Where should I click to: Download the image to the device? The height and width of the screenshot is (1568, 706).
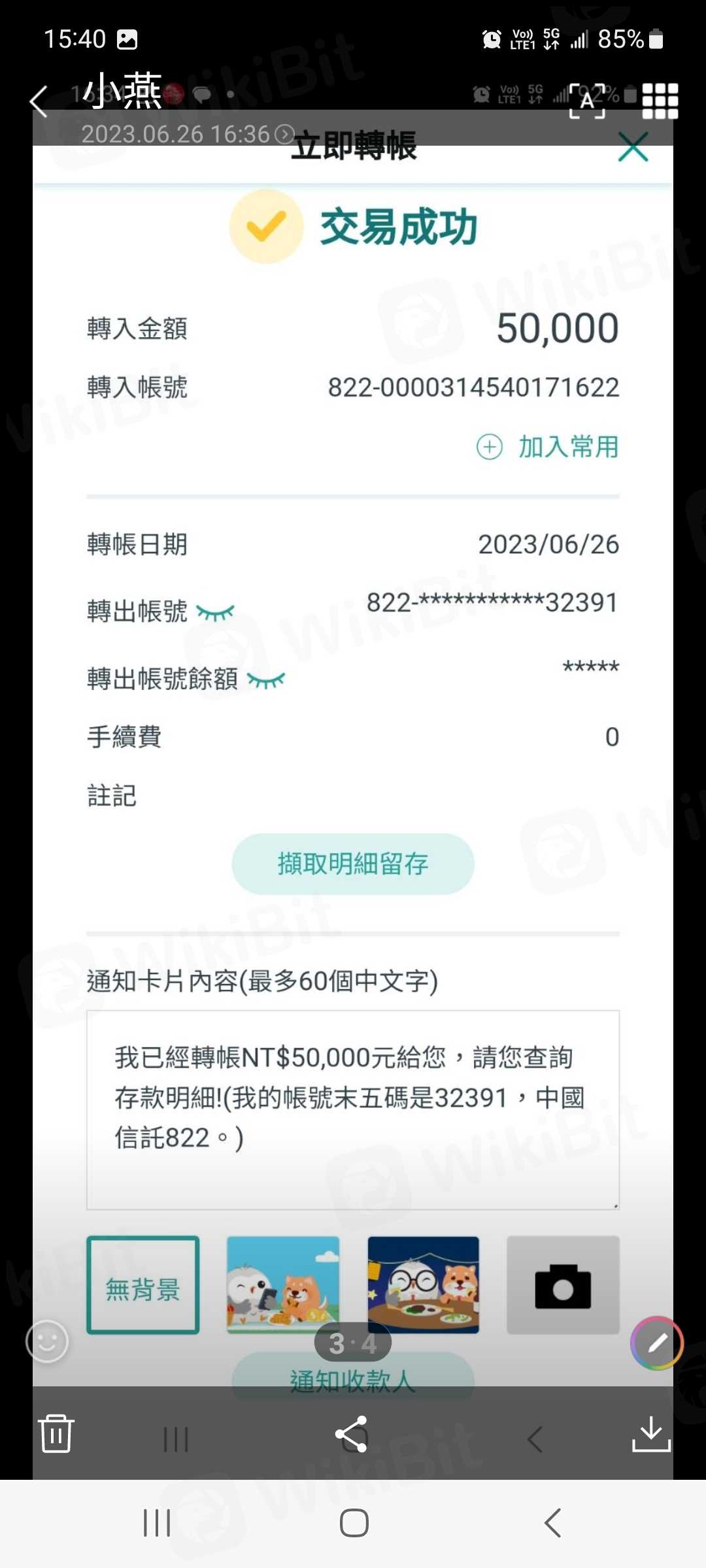point(651,1433)
